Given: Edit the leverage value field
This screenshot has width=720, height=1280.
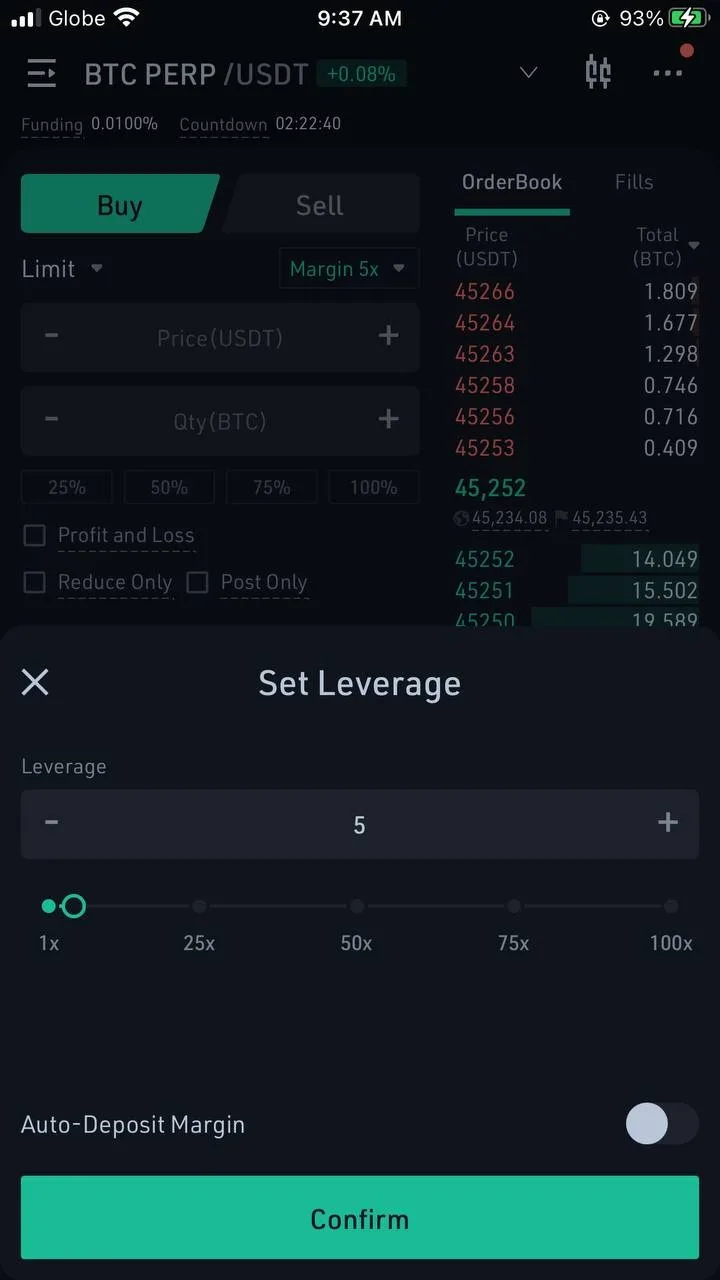Looking at the screenshot, I should pyautogui.click(x=359, y=825).
